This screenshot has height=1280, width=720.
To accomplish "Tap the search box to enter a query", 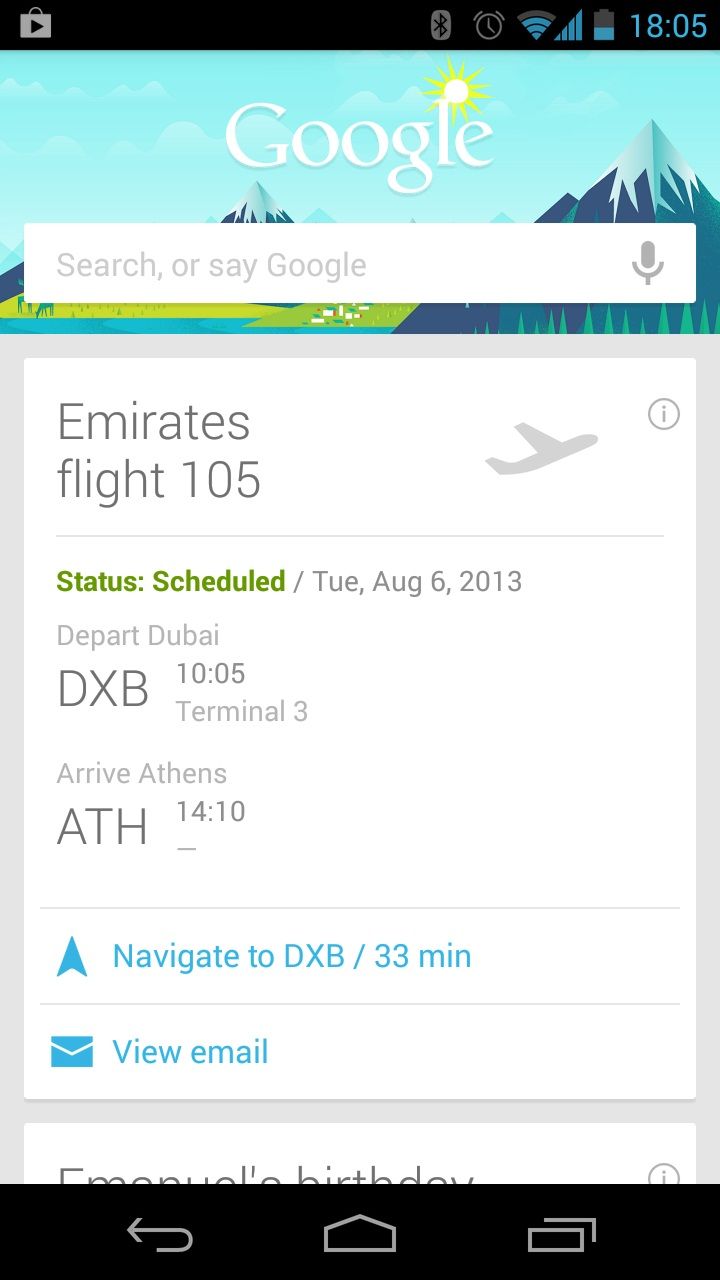I will (x=320, y=265).
